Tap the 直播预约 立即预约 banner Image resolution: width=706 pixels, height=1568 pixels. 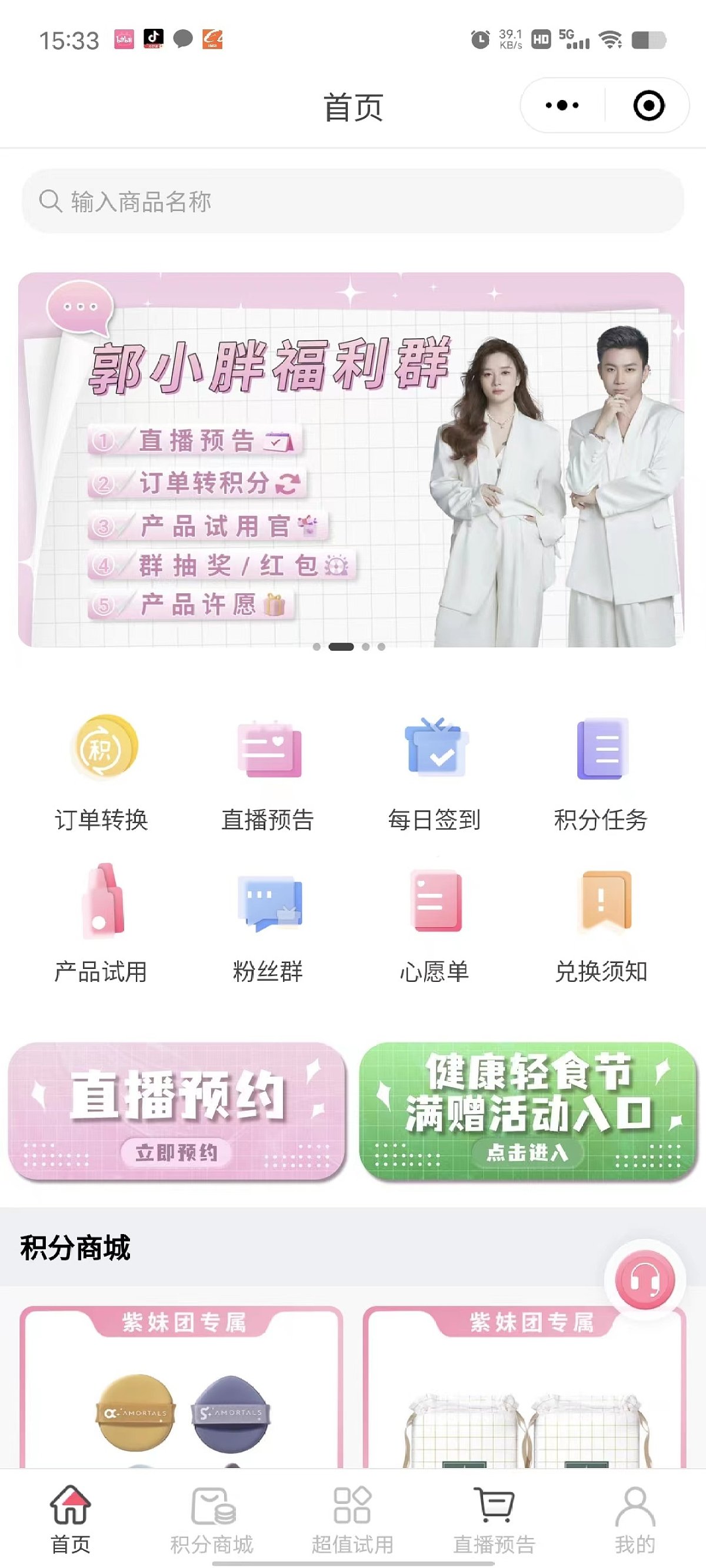177,1112
